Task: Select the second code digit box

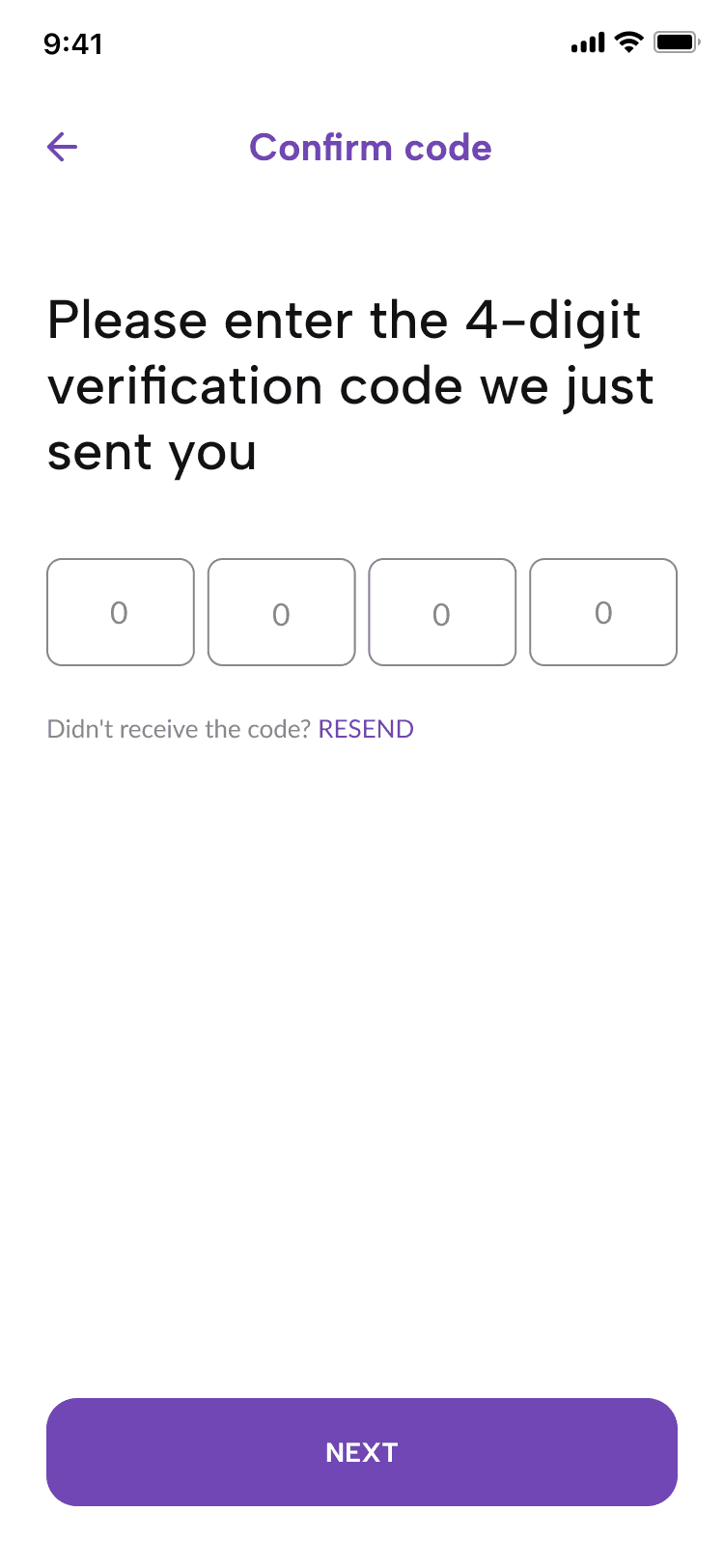Action: tap(282, 612)
